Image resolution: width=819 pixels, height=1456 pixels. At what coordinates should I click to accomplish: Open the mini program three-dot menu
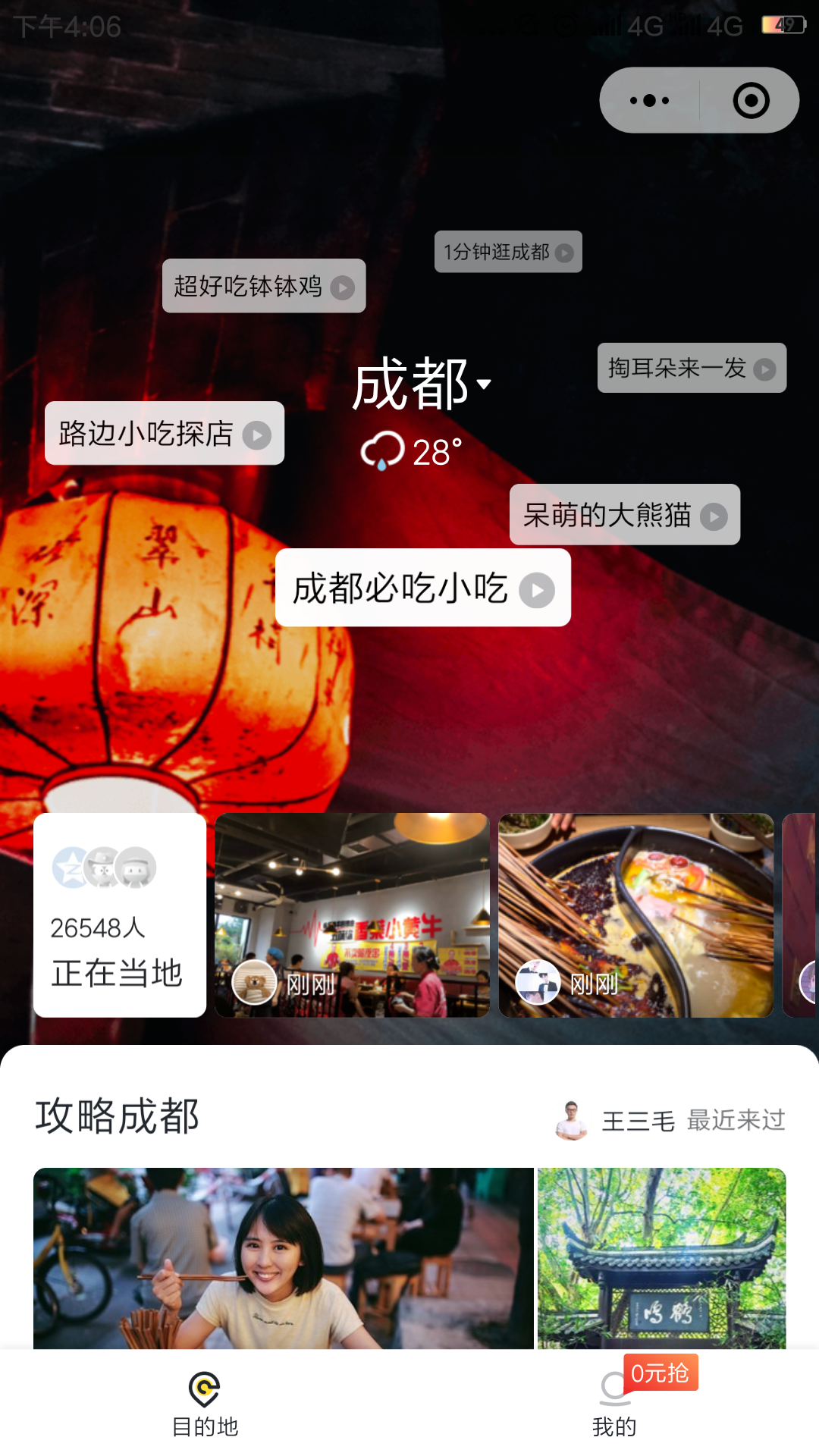point(650,100)
